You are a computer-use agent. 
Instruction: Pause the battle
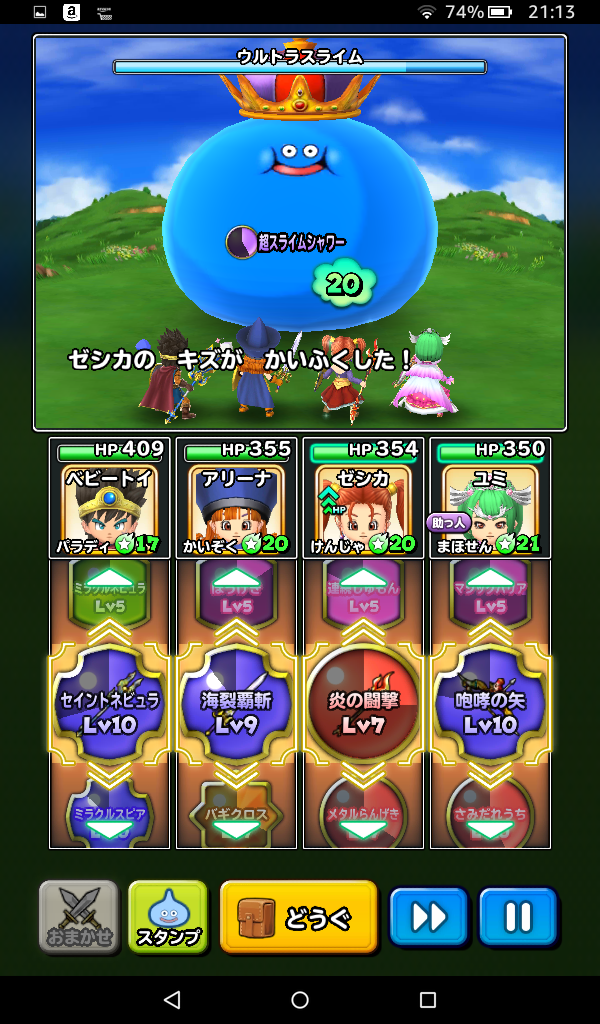click(517, 916)
